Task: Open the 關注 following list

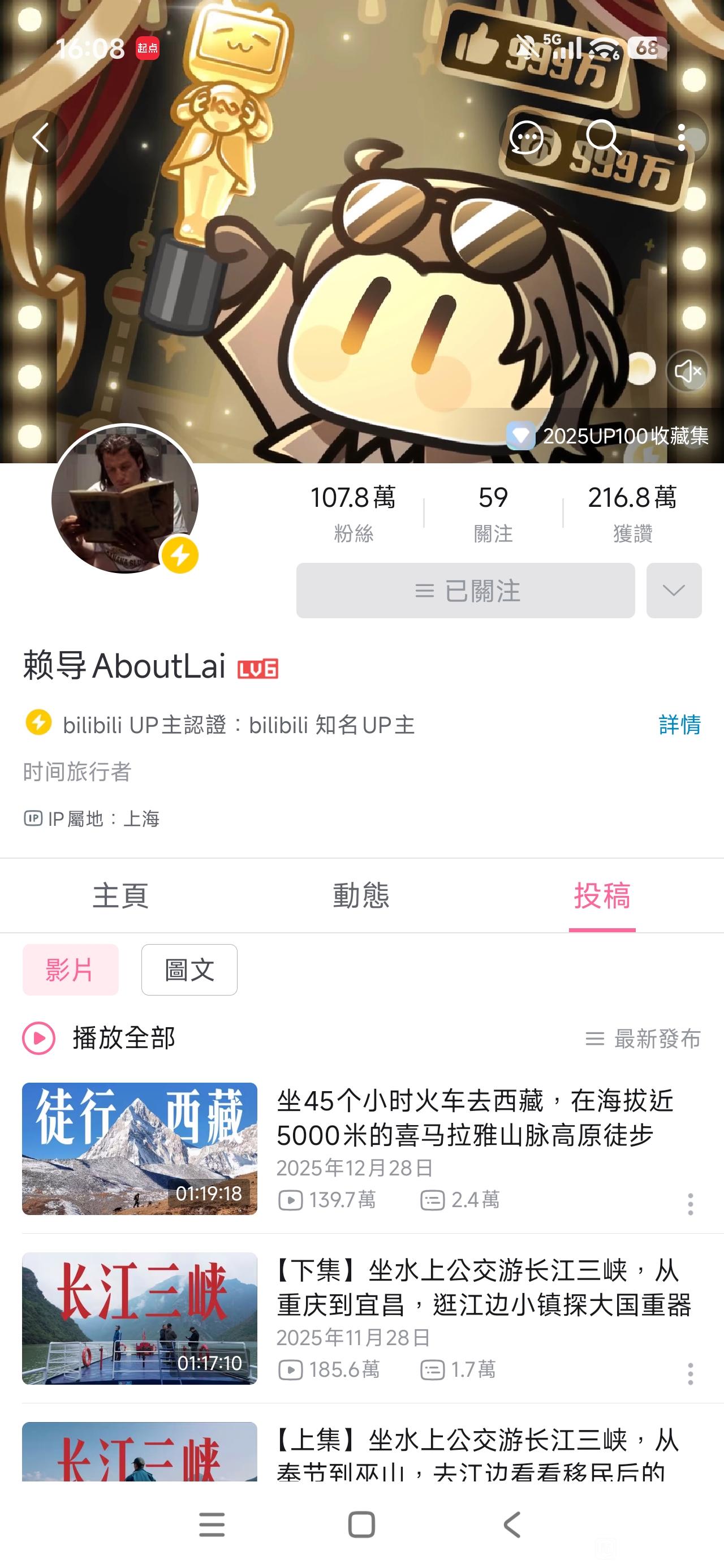Action: coord(493,512)
